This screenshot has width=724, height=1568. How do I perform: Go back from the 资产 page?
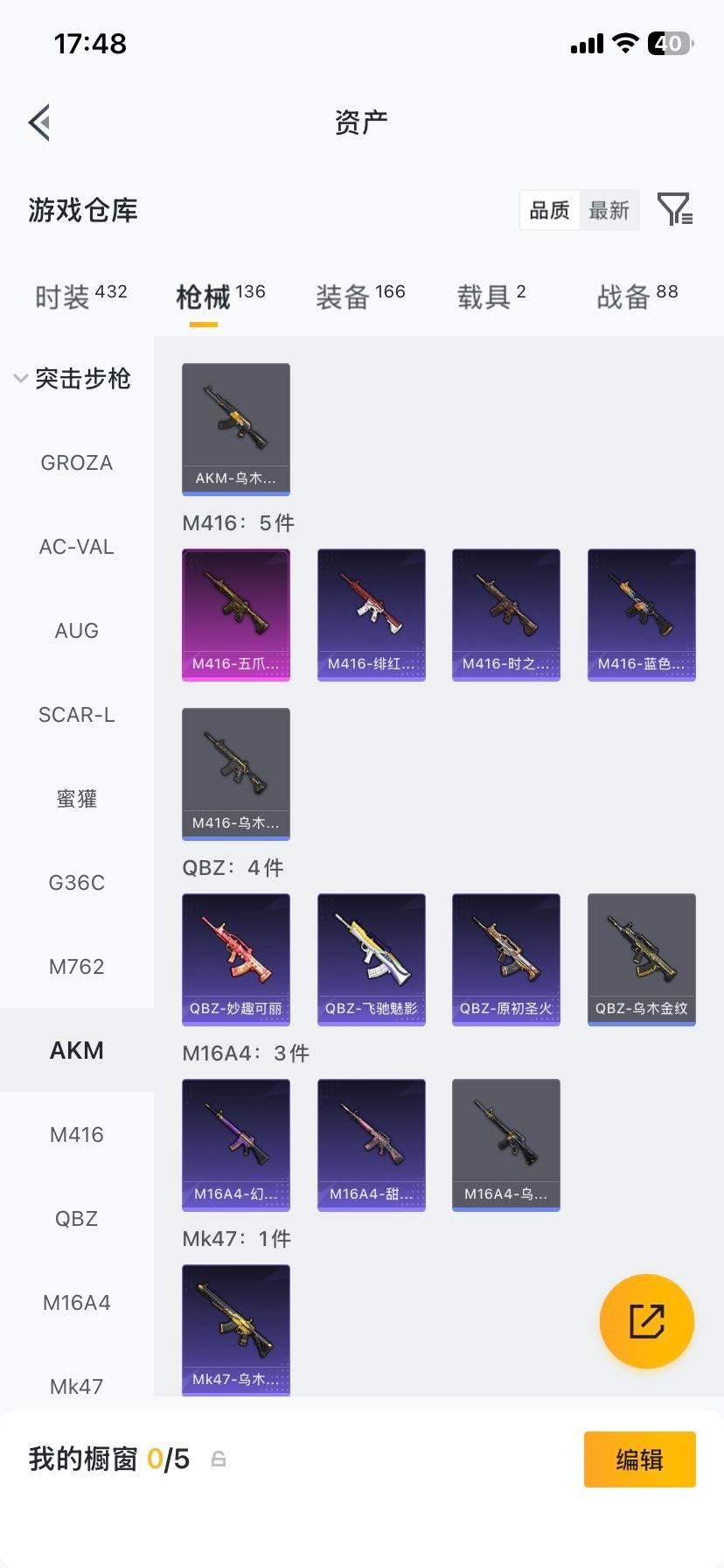click(39, 122)
